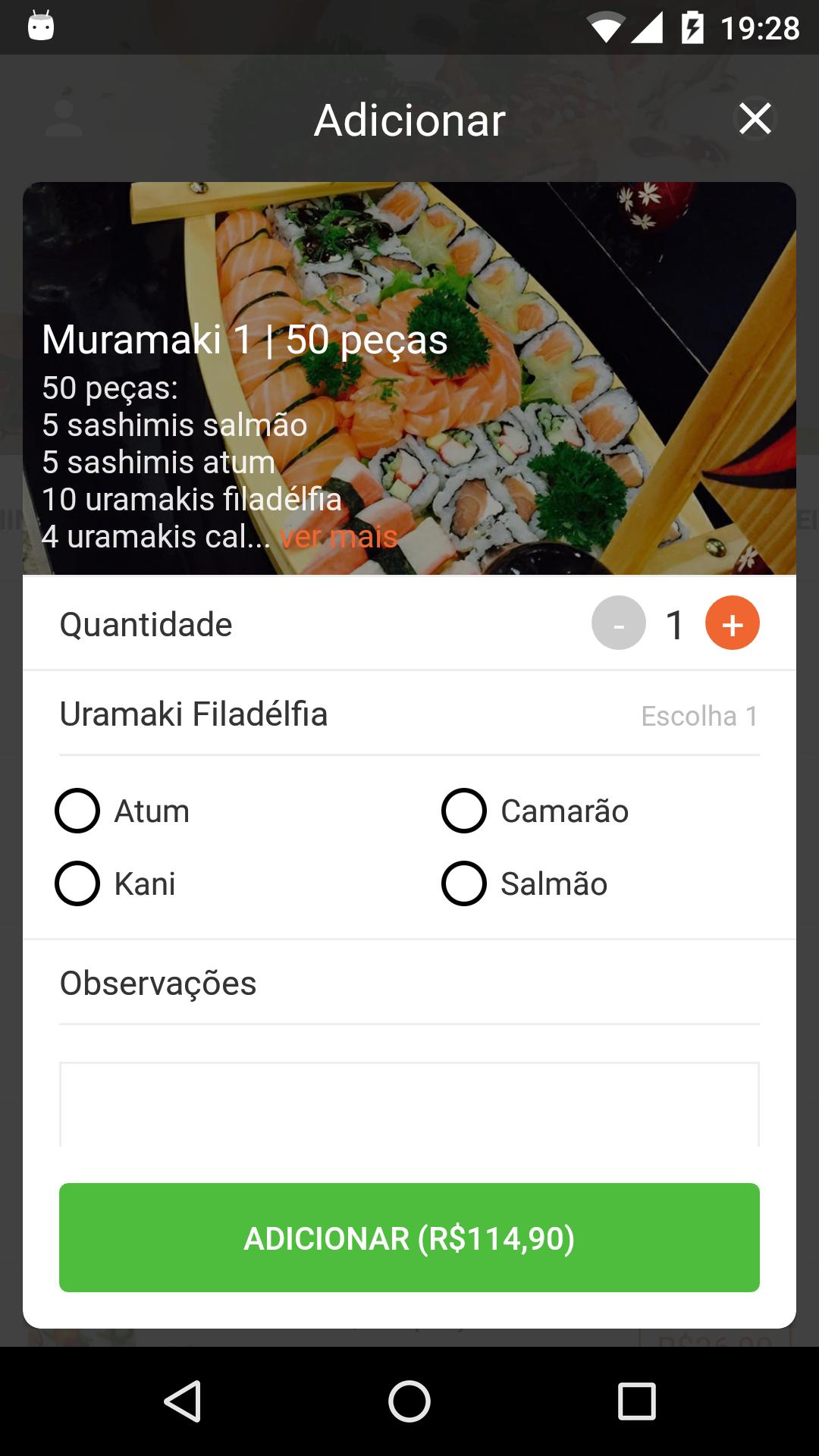Select Salmão as the filling

click(464, 883)
